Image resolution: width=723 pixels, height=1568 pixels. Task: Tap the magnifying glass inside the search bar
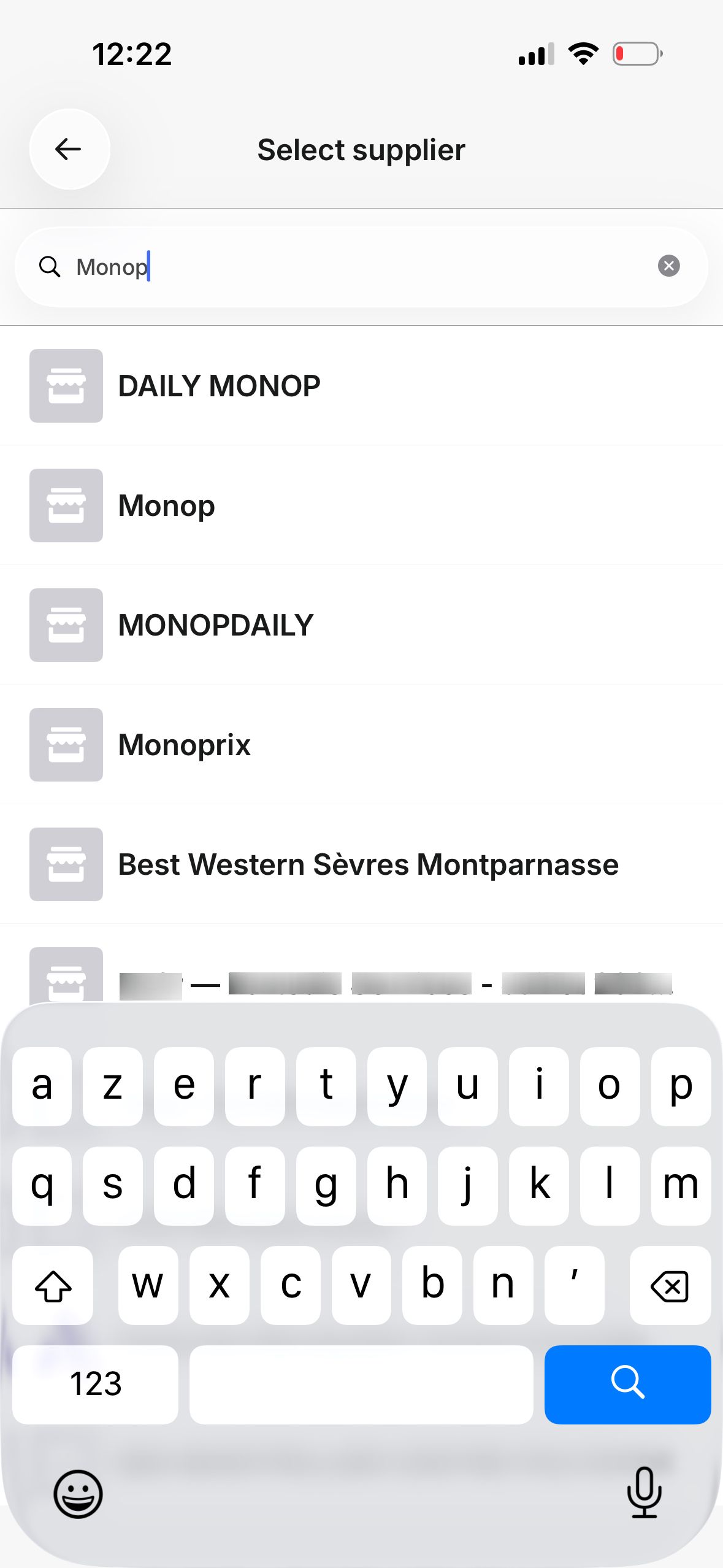pyautogui.click(x=50, y=266)
